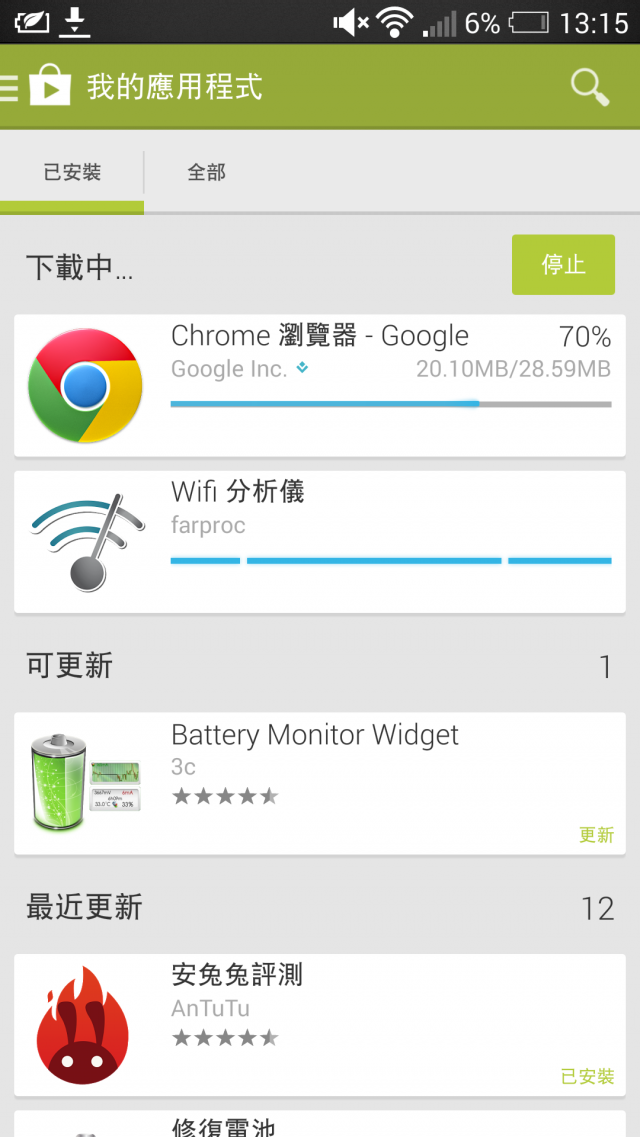Tap the 停止 button to stop downloads
This screenshot has width=640, height=1138.
pos(563,265)
